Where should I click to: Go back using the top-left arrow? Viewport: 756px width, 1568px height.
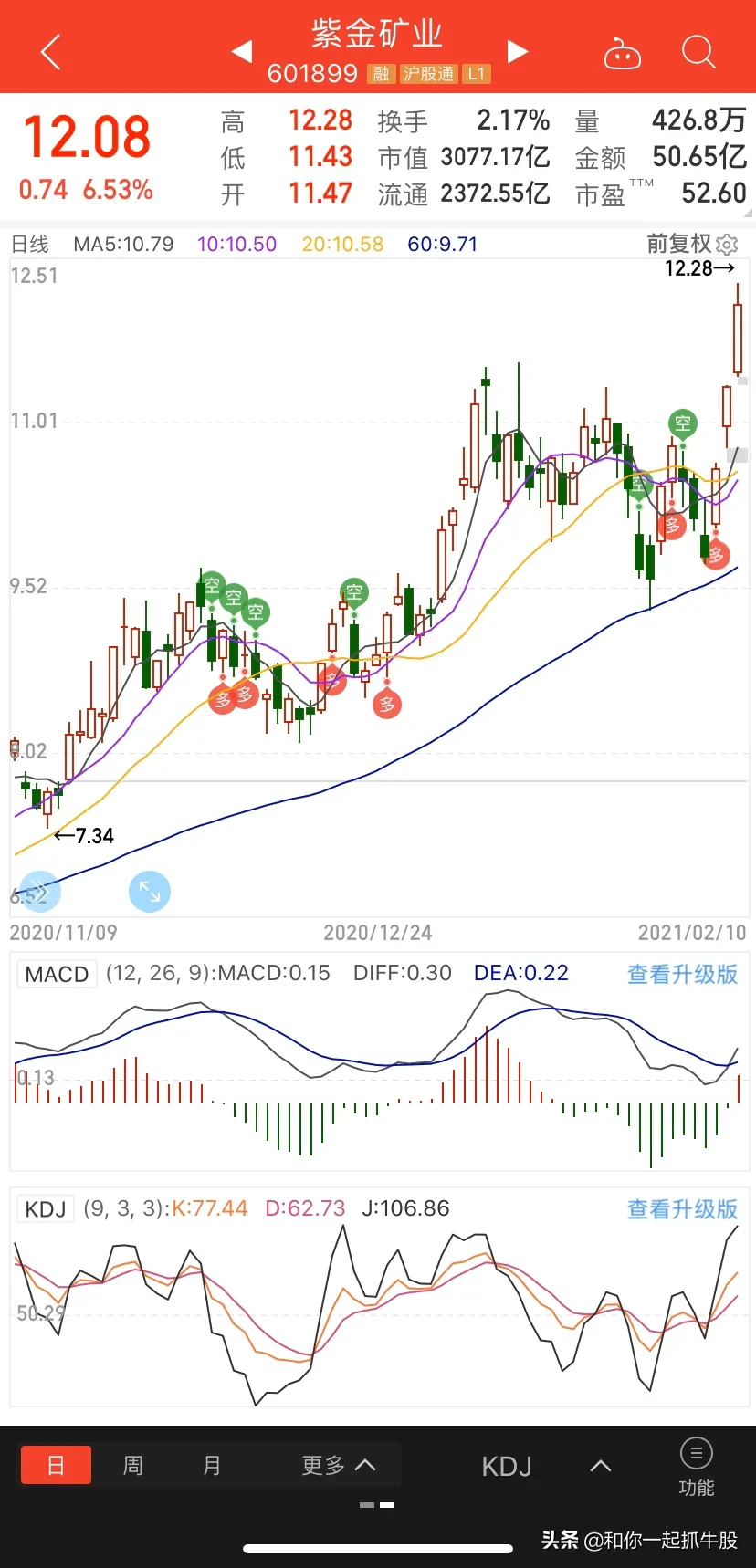tap(51, 52)
